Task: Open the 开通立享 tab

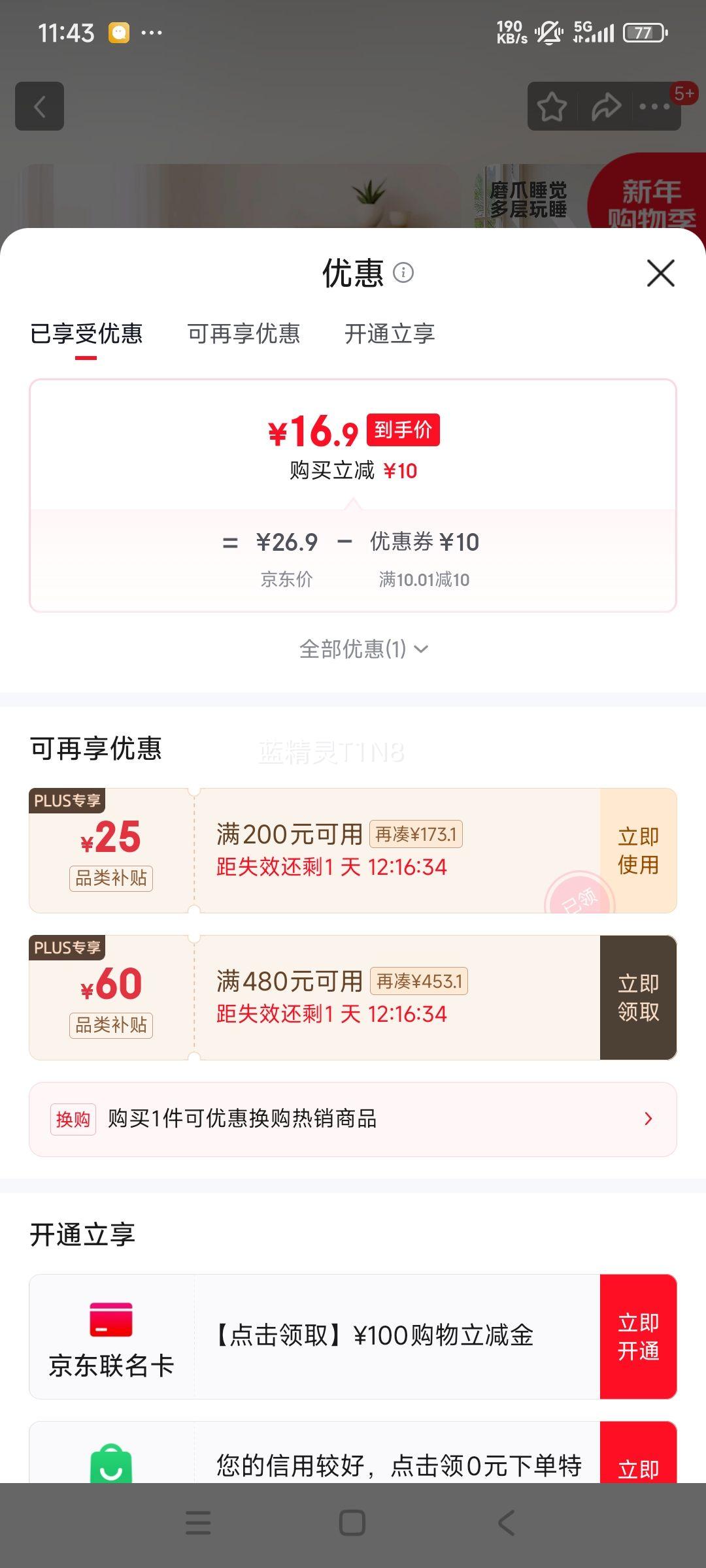Action: coord(390,334)
